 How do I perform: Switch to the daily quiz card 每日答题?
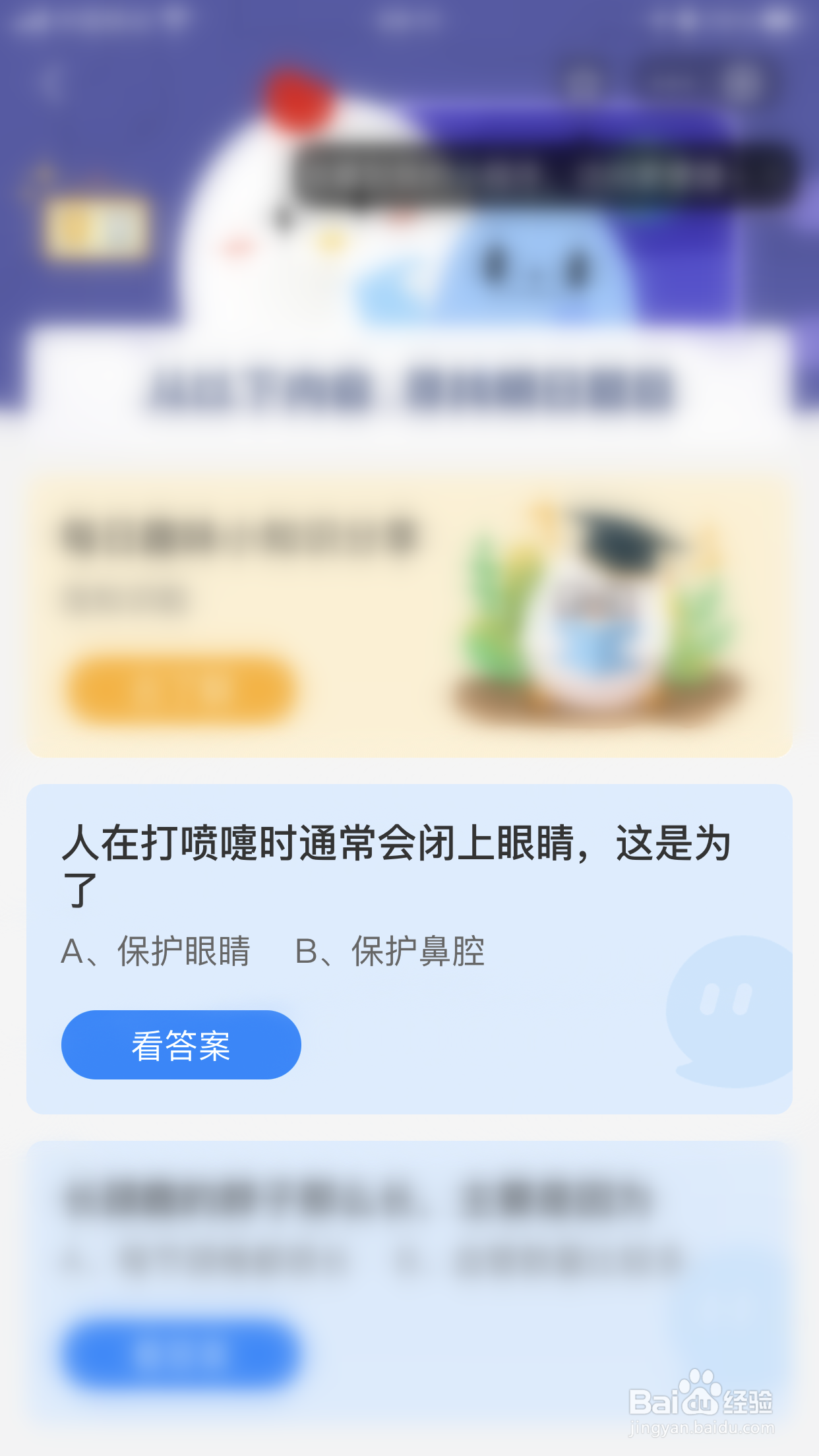(x=409, y=613)
